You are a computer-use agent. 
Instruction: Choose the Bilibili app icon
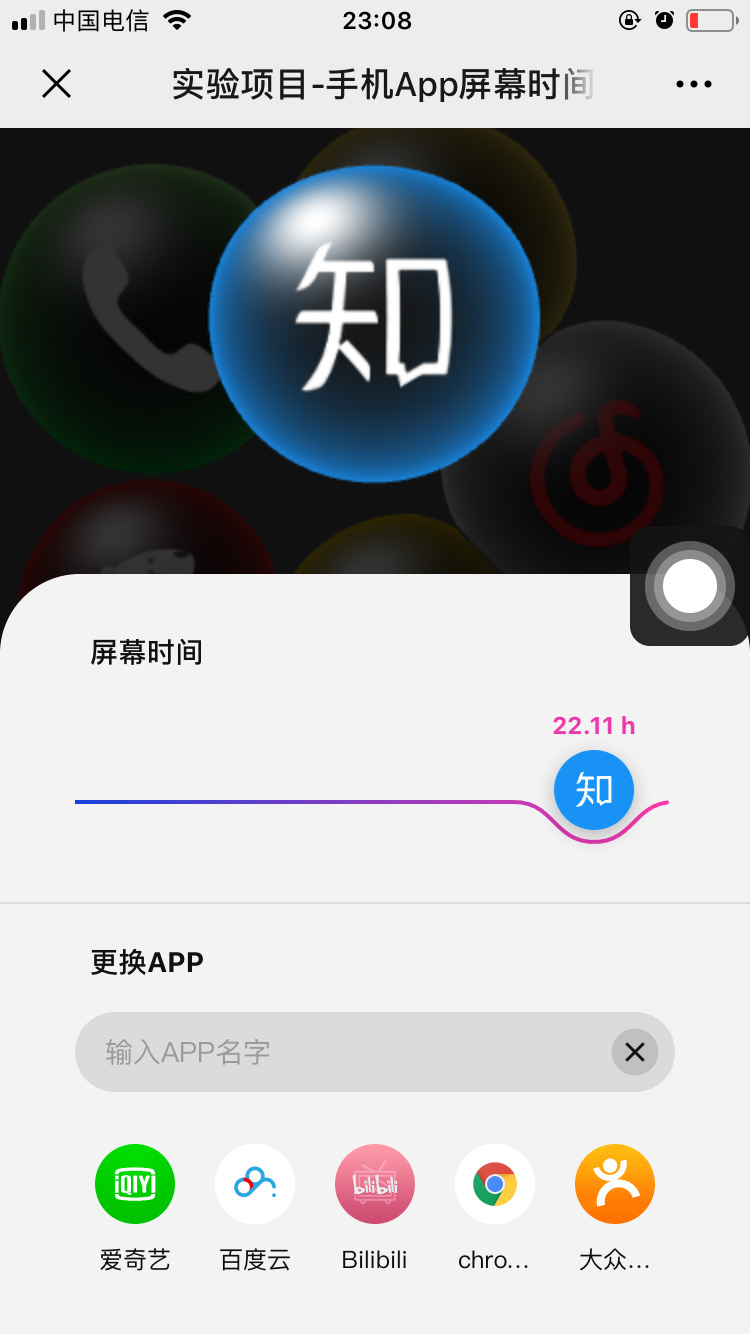coord(375,1184)
